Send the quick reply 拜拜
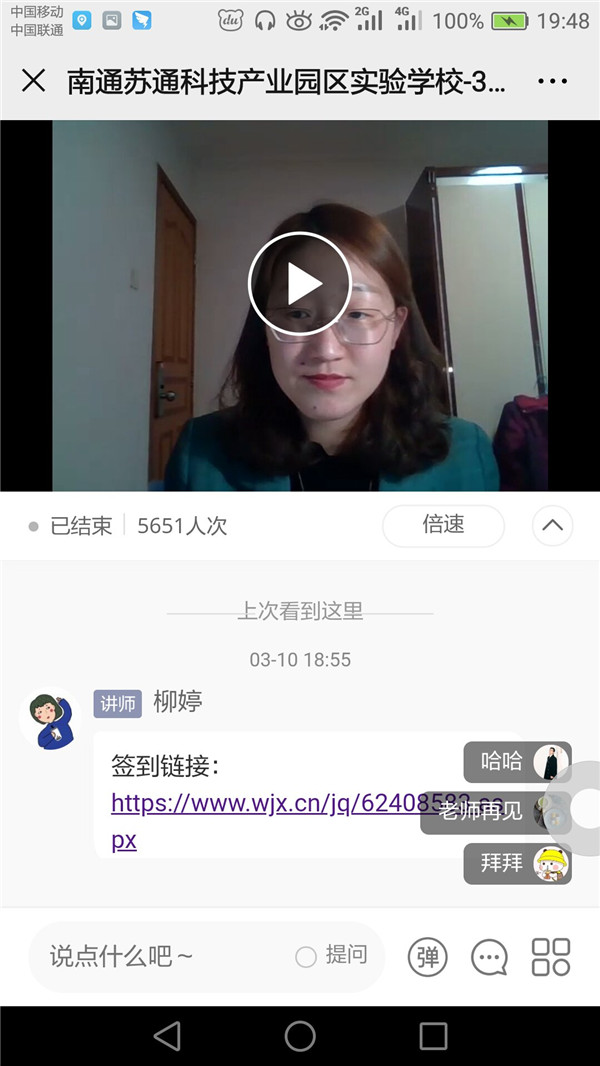This screenshot has height=1066, width=600. click(501, 863)
